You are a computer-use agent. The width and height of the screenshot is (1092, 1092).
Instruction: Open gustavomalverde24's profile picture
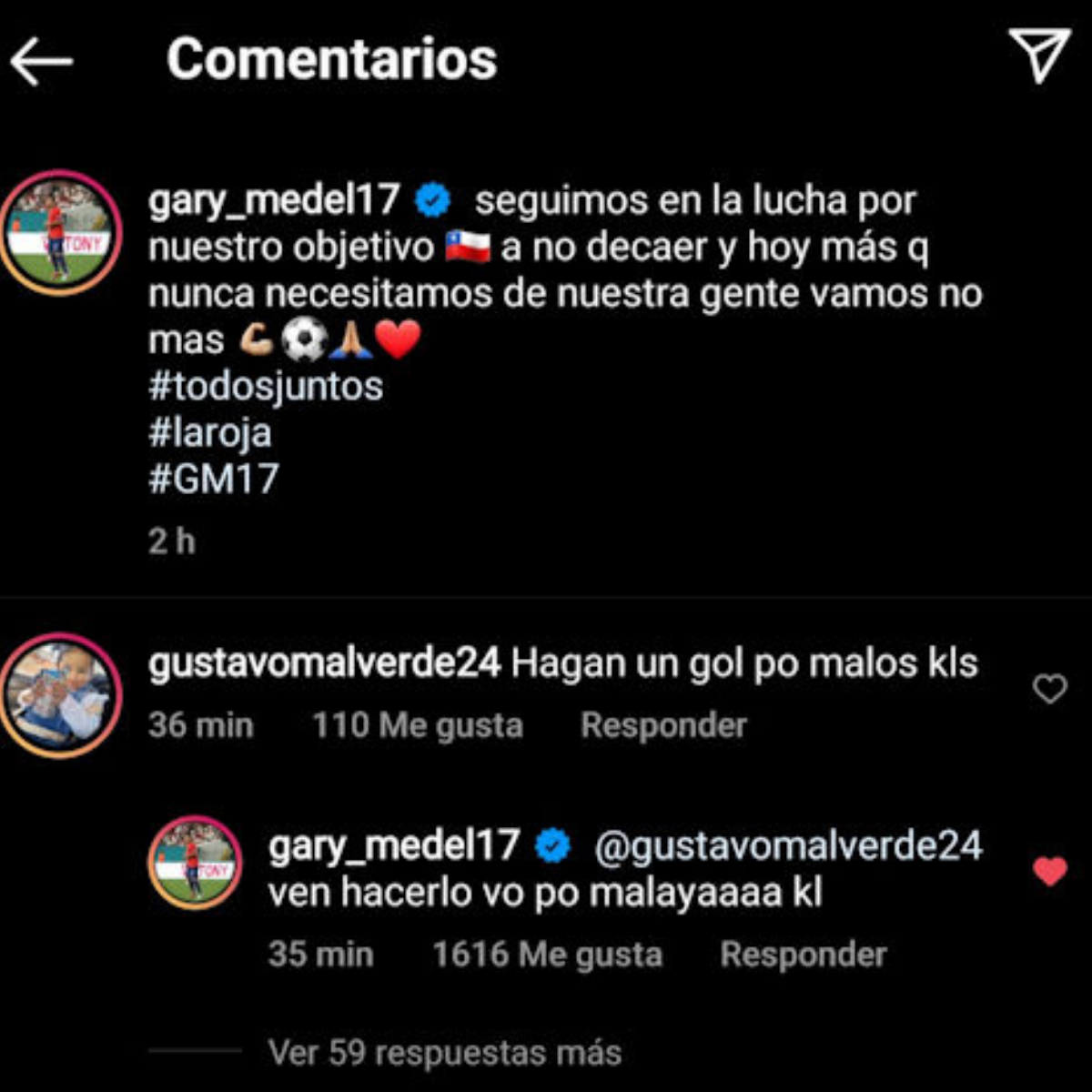[x=61, y=695]
